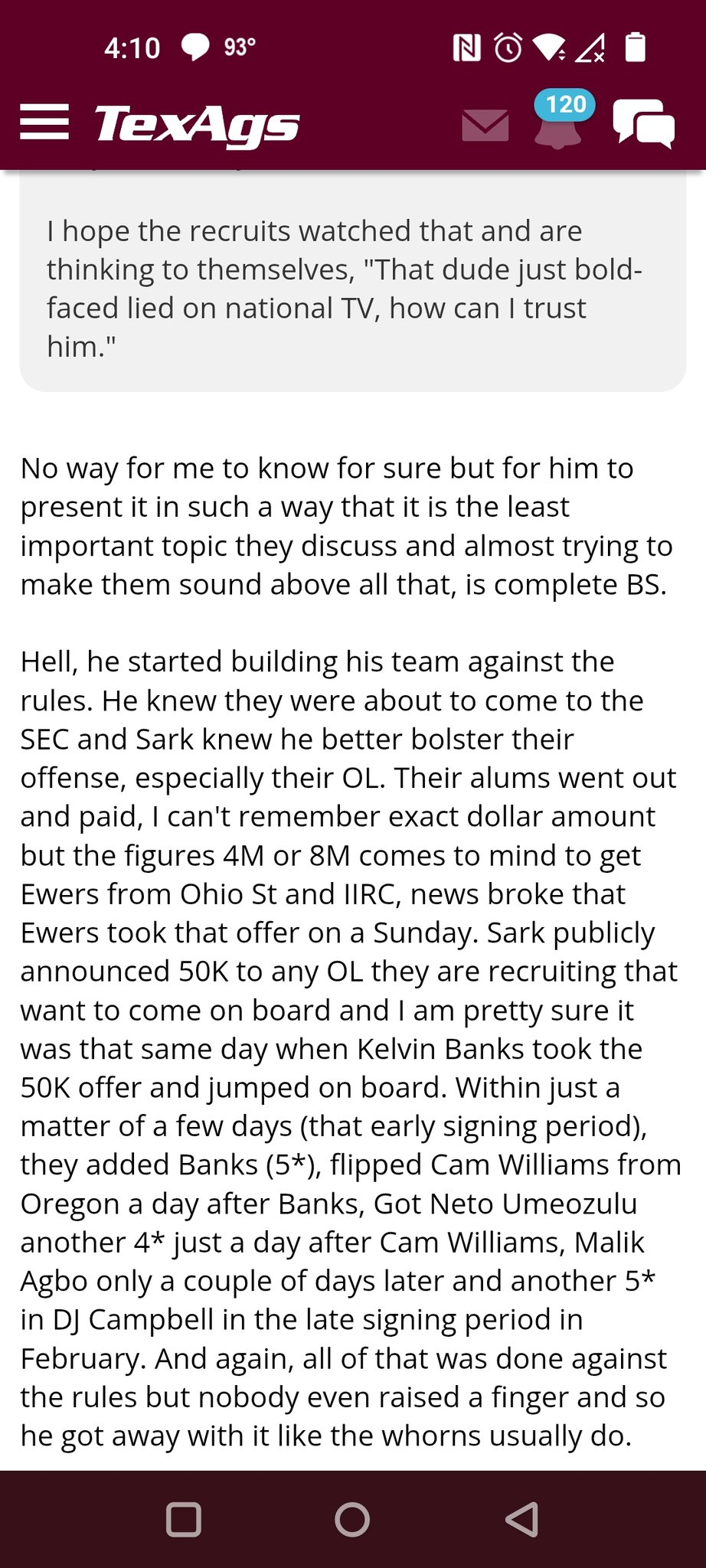
Task: Go to the device home screen
Action: point(352,1519)
